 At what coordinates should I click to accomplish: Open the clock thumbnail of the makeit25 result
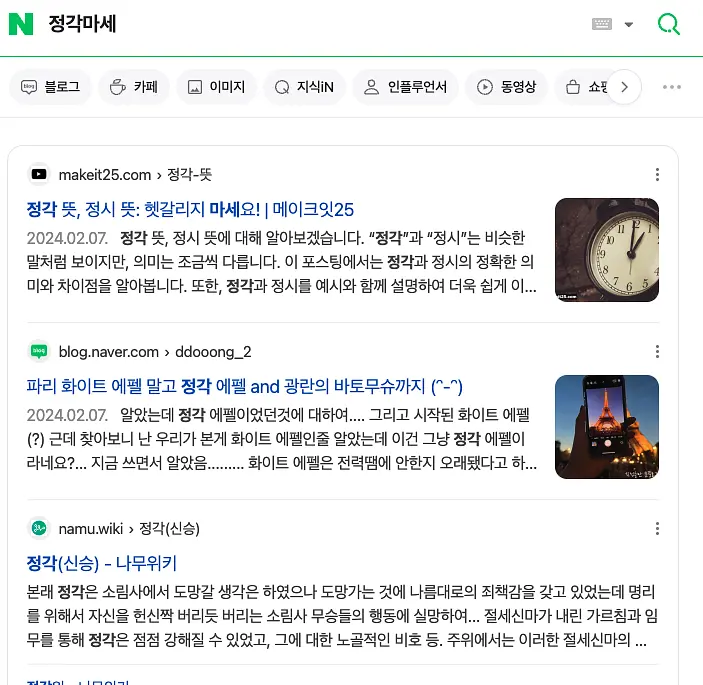click(x=607, y=250)
